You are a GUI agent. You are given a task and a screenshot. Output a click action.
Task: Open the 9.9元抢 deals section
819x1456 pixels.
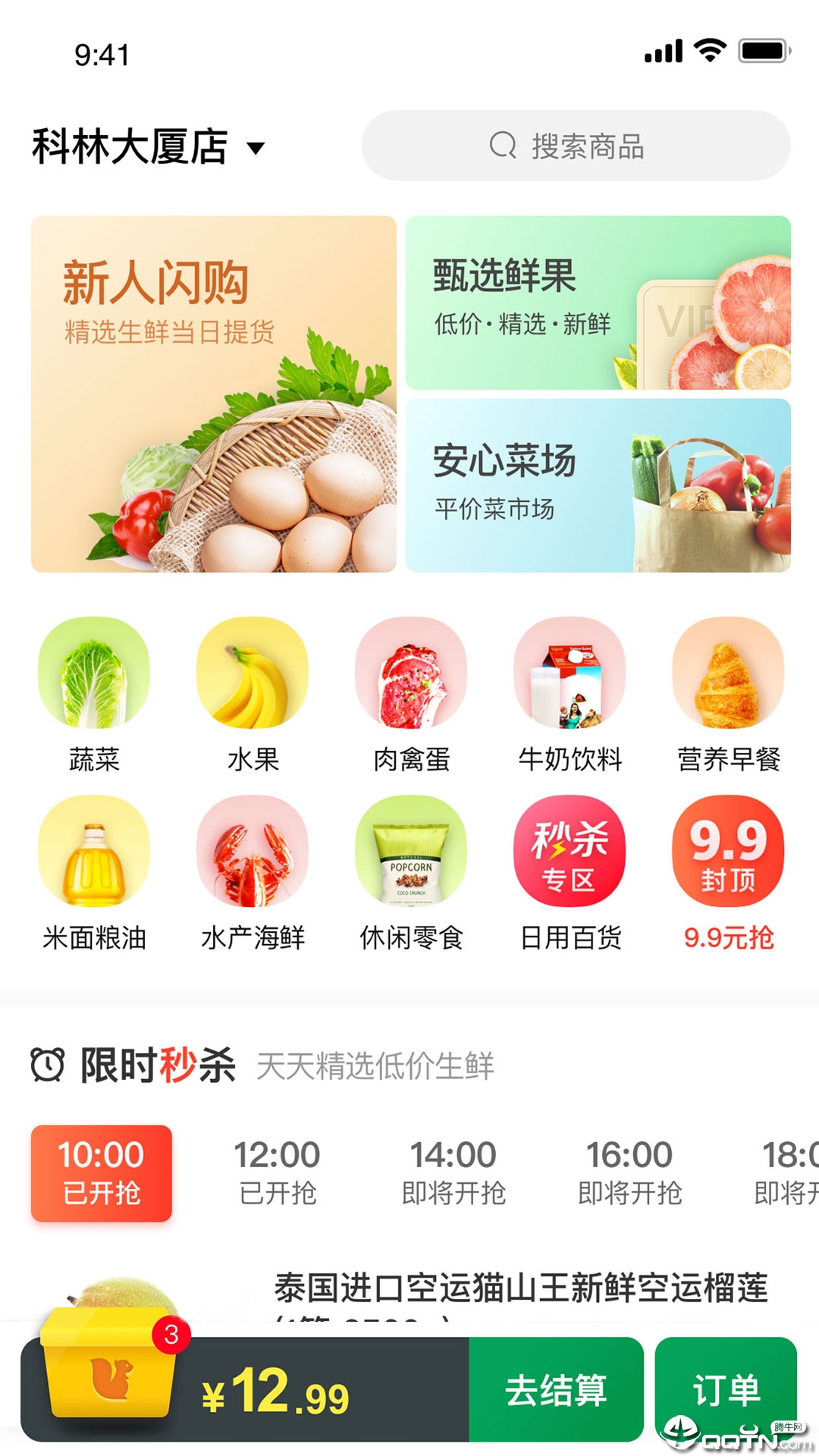(x=728, y=872)
